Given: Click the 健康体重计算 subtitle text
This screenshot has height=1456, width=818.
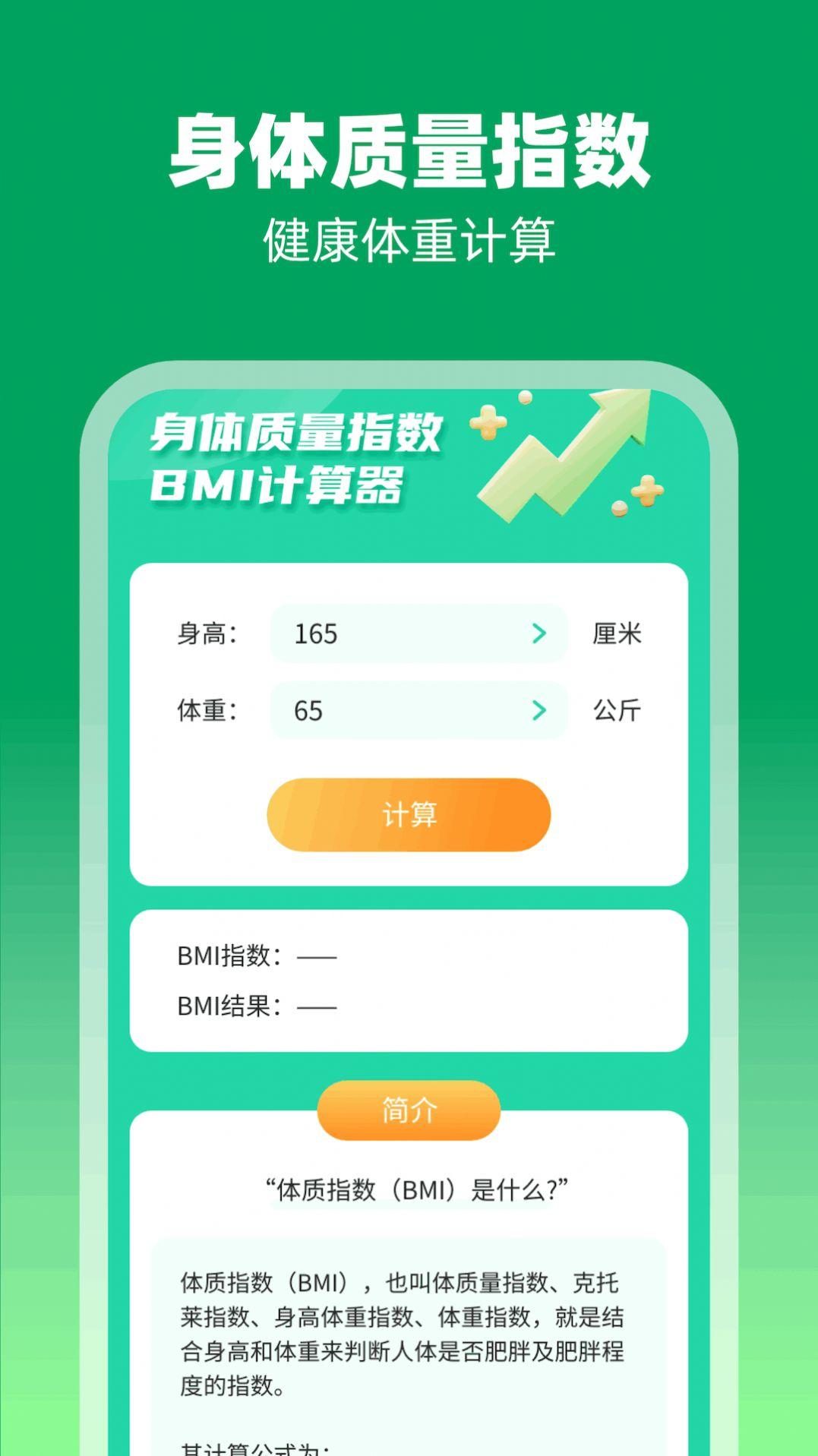Looking at the screenshot, I should 409,238.
